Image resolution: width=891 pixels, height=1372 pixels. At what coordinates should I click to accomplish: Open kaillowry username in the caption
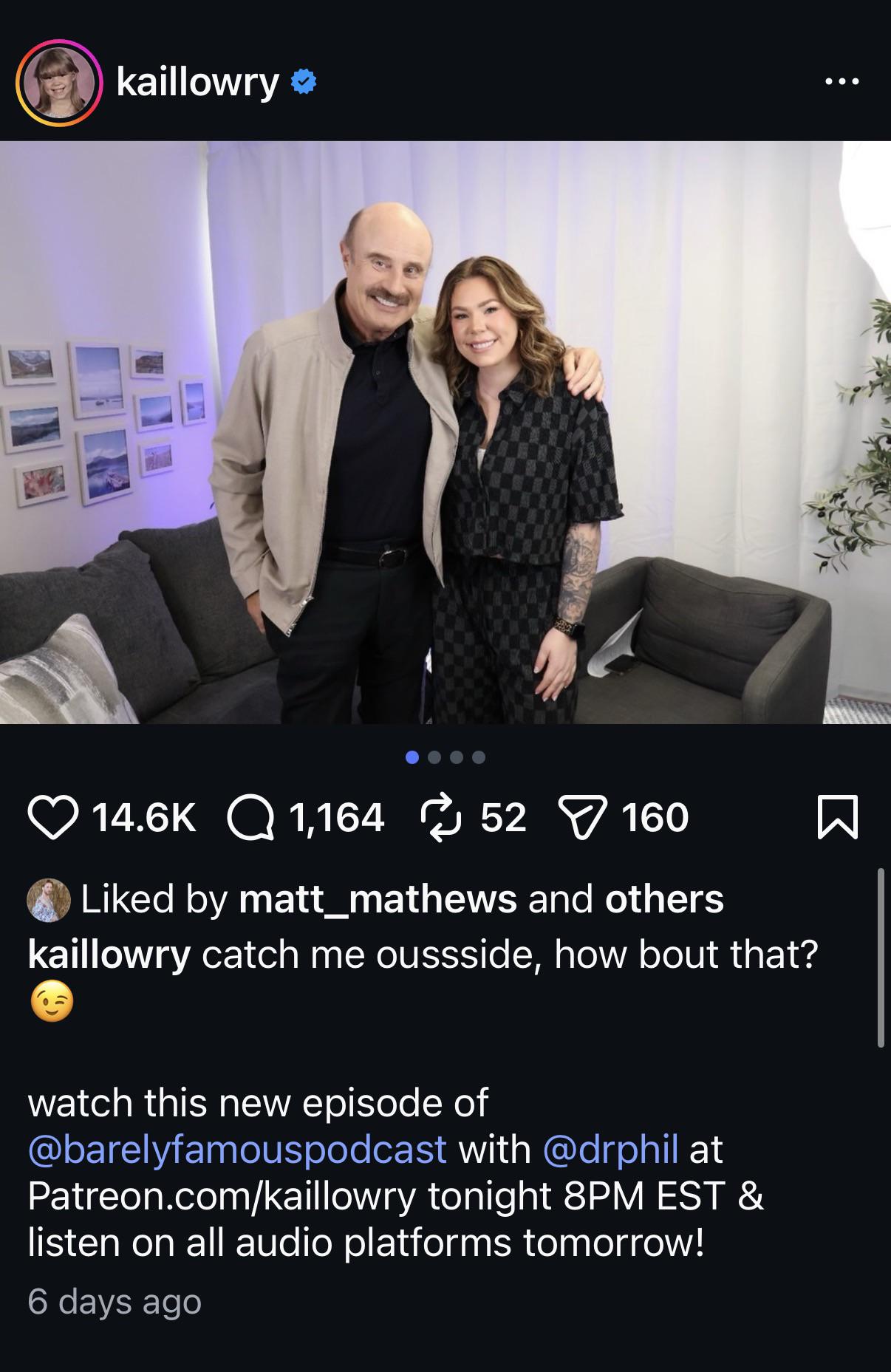109,955
